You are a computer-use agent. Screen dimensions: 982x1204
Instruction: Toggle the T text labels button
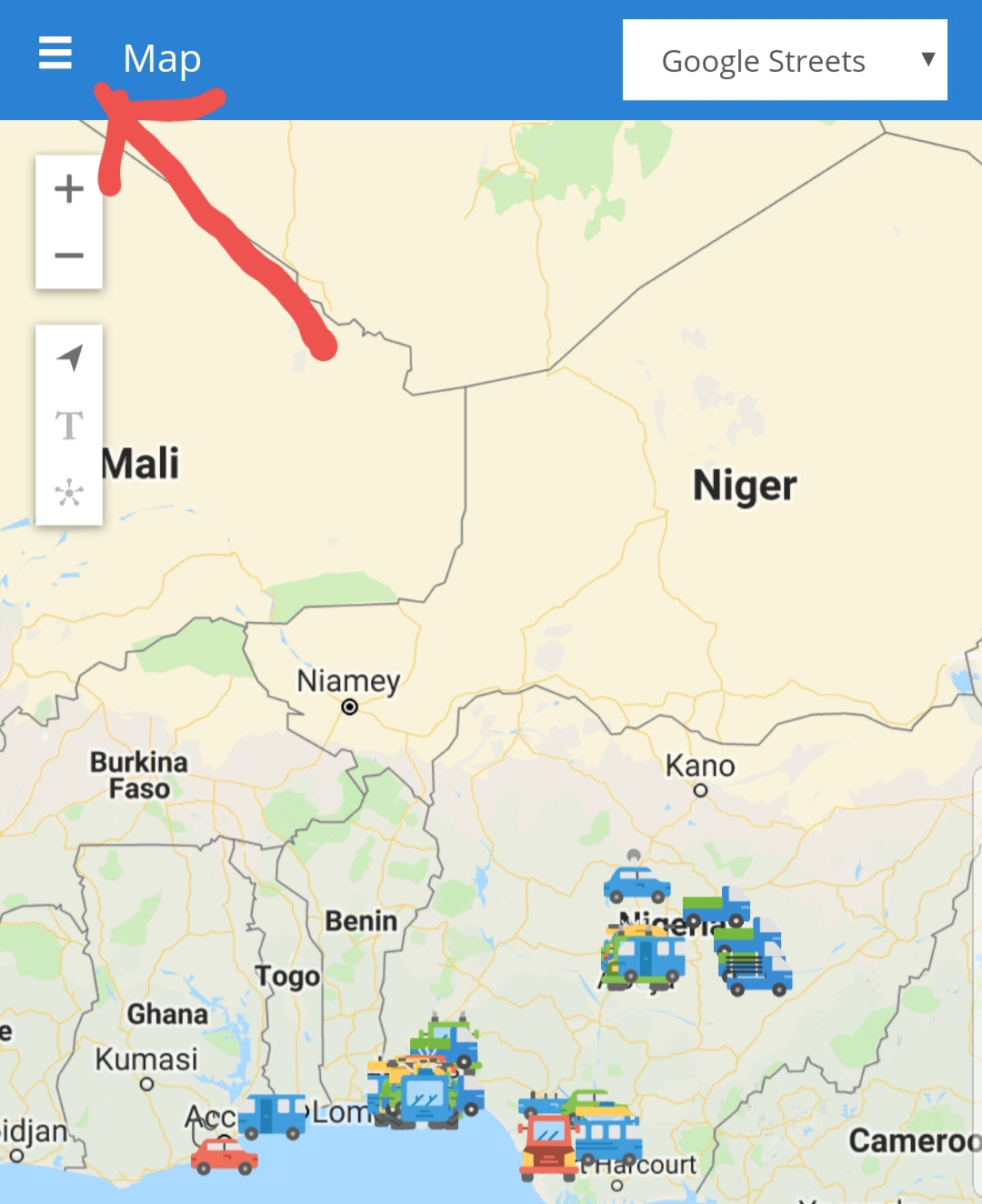pyautogui.click(x=69, y=425)
